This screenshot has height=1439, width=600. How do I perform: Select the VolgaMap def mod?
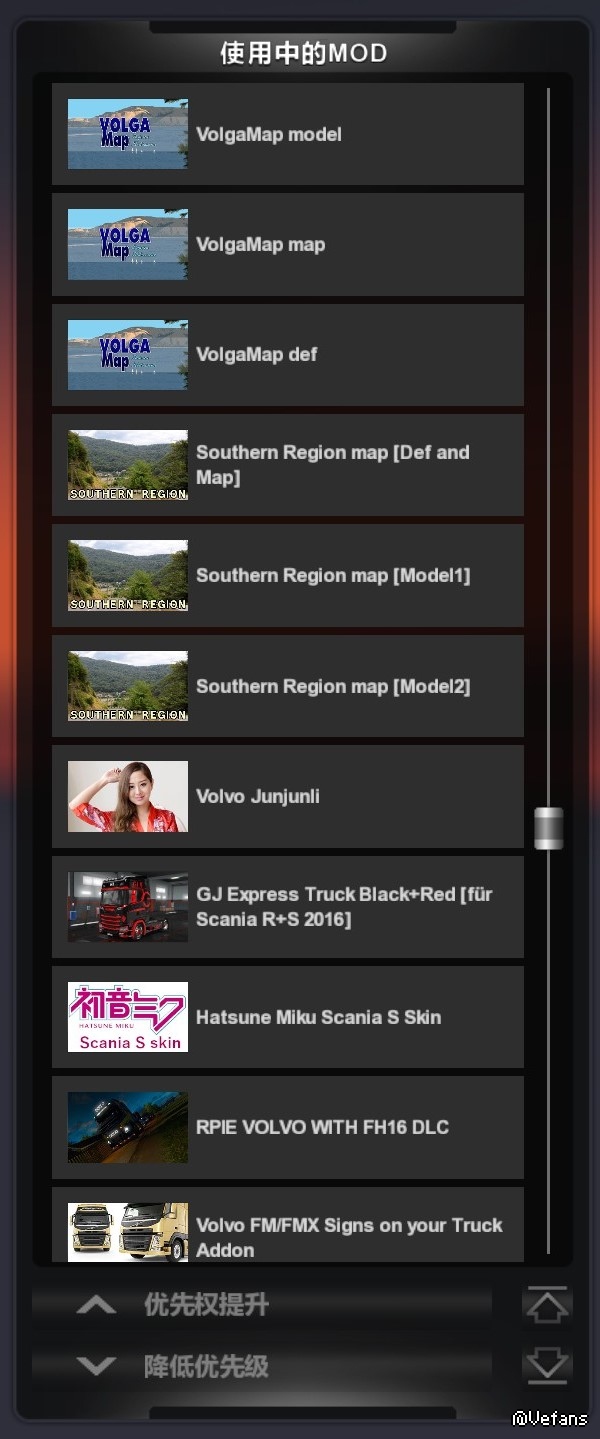coord(288,354)
